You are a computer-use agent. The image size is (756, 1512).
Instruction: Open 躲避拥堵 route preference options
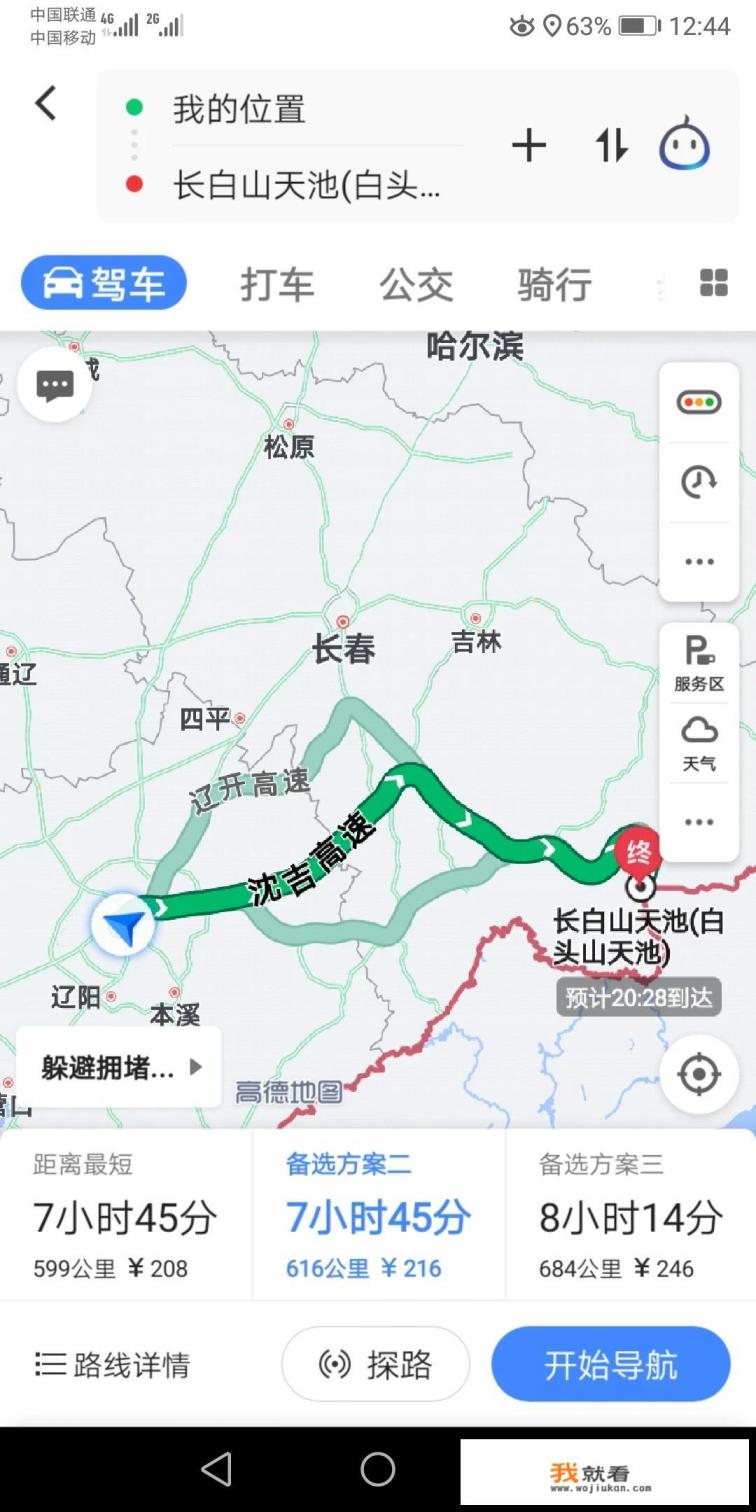click(119, 1067)
